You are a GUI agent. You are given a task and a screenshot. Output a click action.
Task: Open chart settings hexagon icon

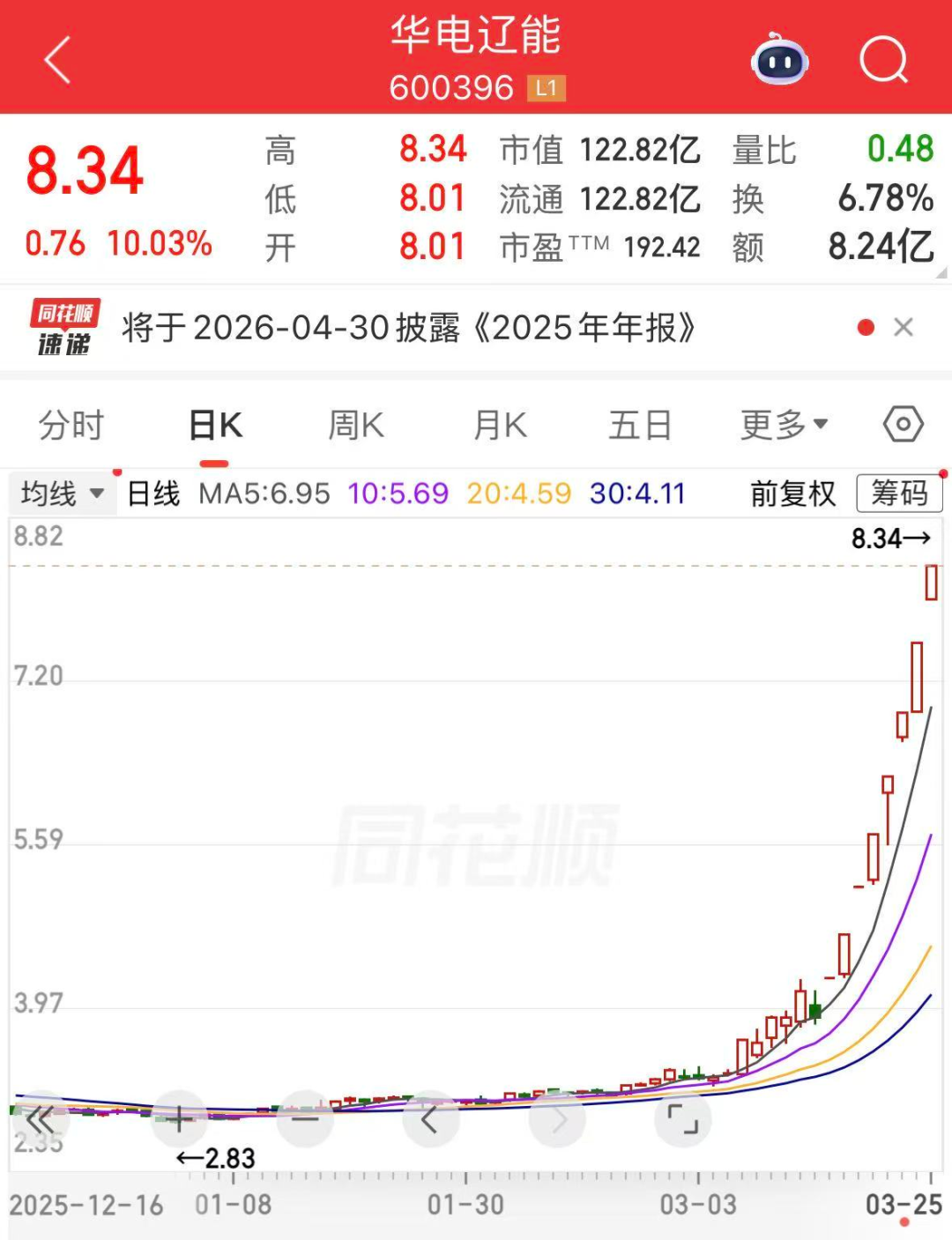pos(903,425)
